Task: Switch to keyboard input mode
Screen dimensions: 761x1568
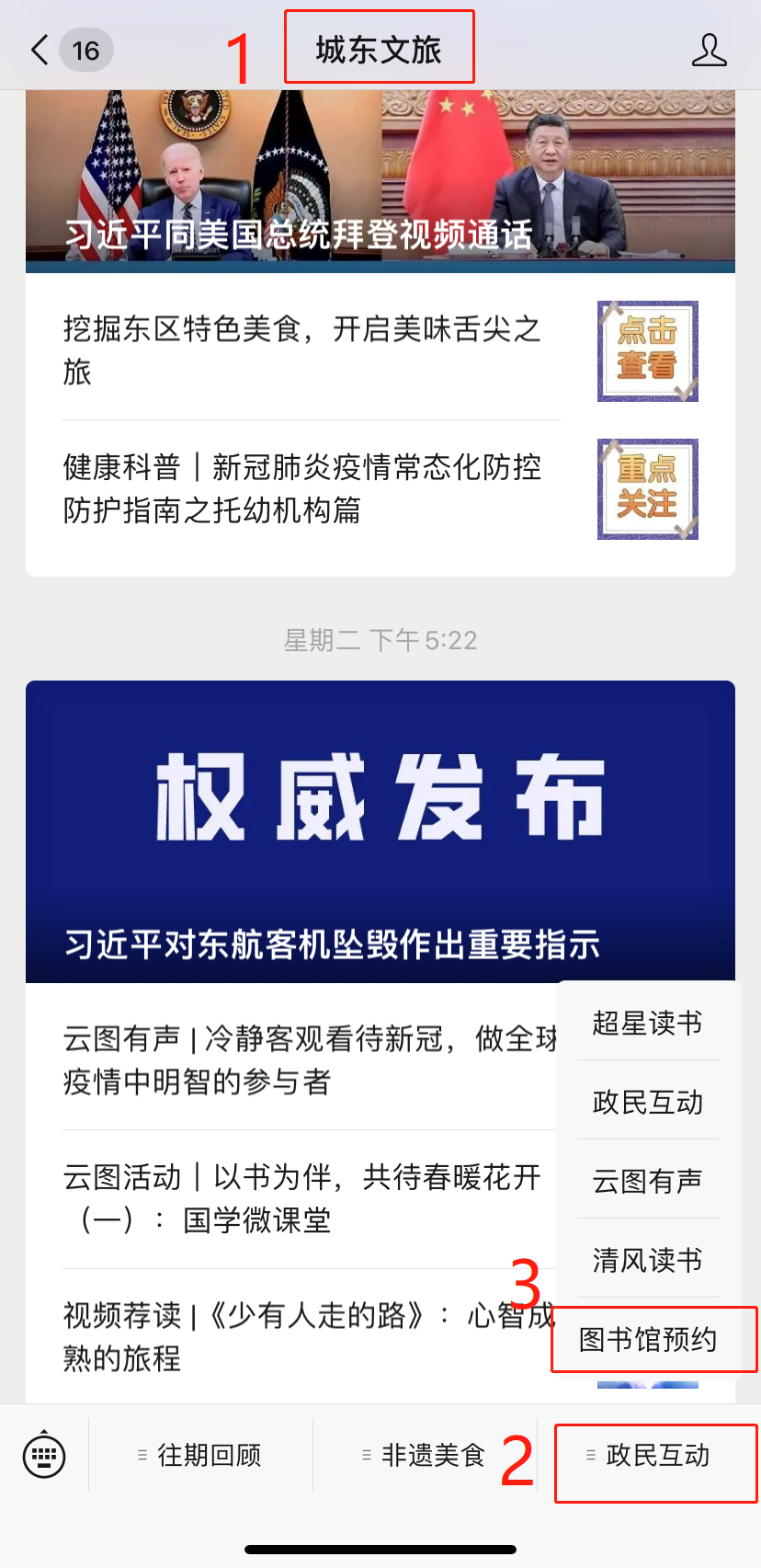Action: point(44,1456)
